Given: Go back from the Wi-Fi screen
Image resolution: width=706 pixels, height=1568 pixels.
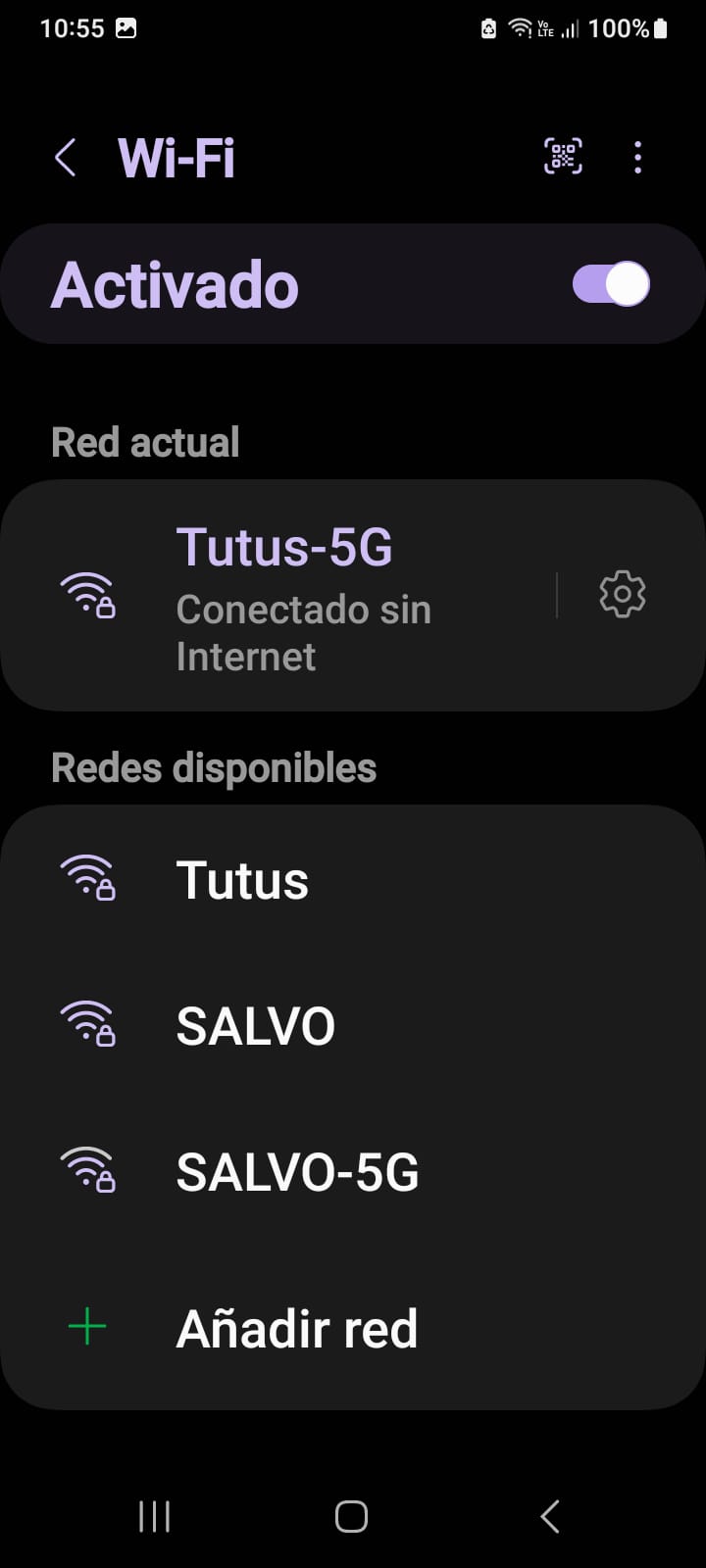Looking at the screenshot, I should 66,158.
